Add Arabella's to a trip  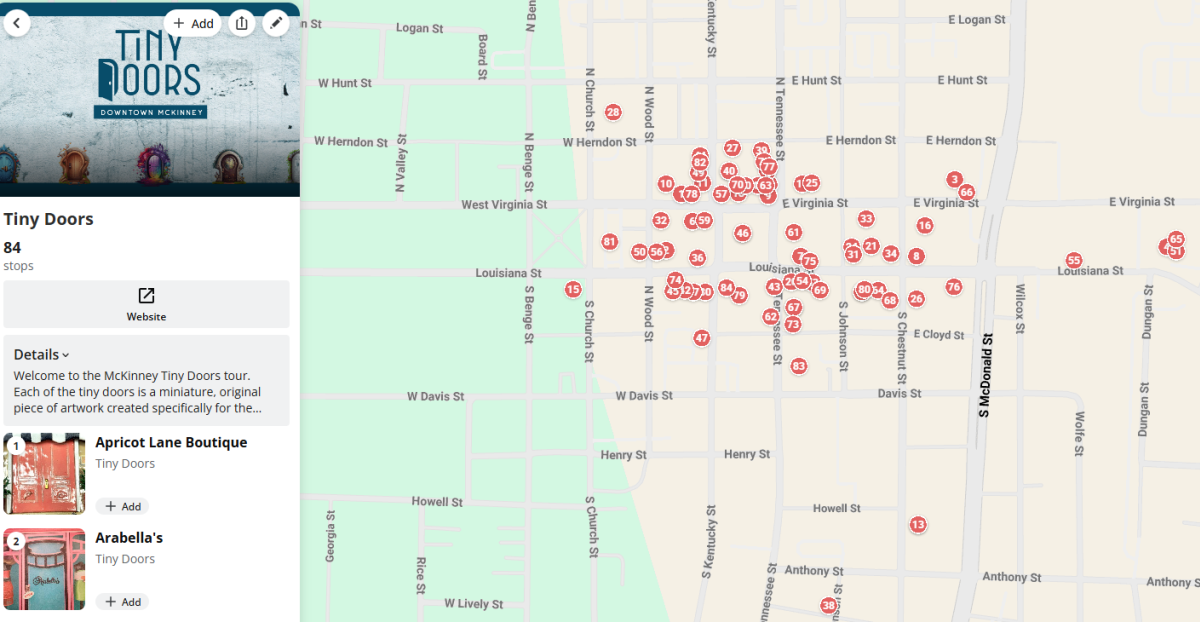pos(123,602)
